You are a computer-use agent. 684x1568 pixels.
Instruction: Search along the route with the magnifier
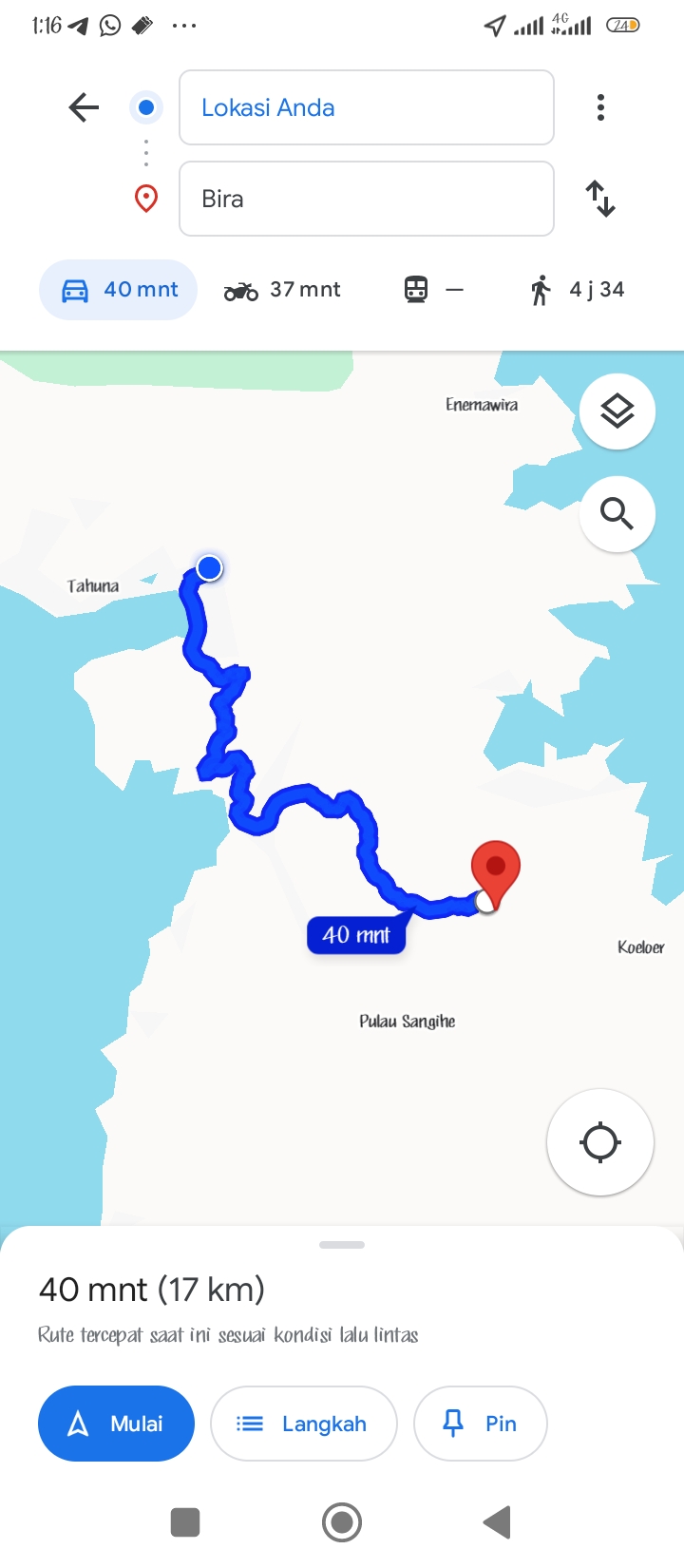(617, 514)
